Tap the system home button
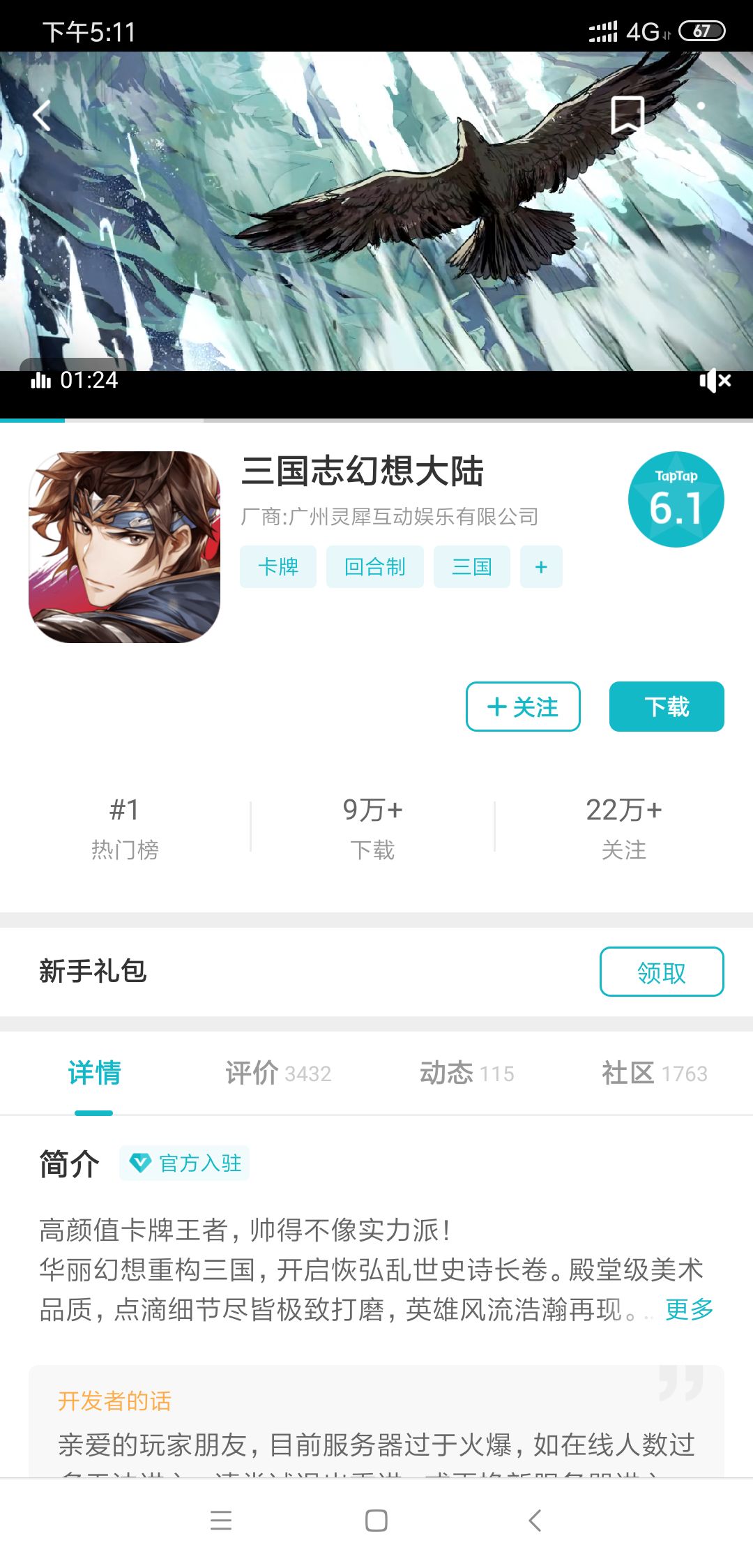Viewport: 753px width, 1568px height. (x=376, y=1521)
